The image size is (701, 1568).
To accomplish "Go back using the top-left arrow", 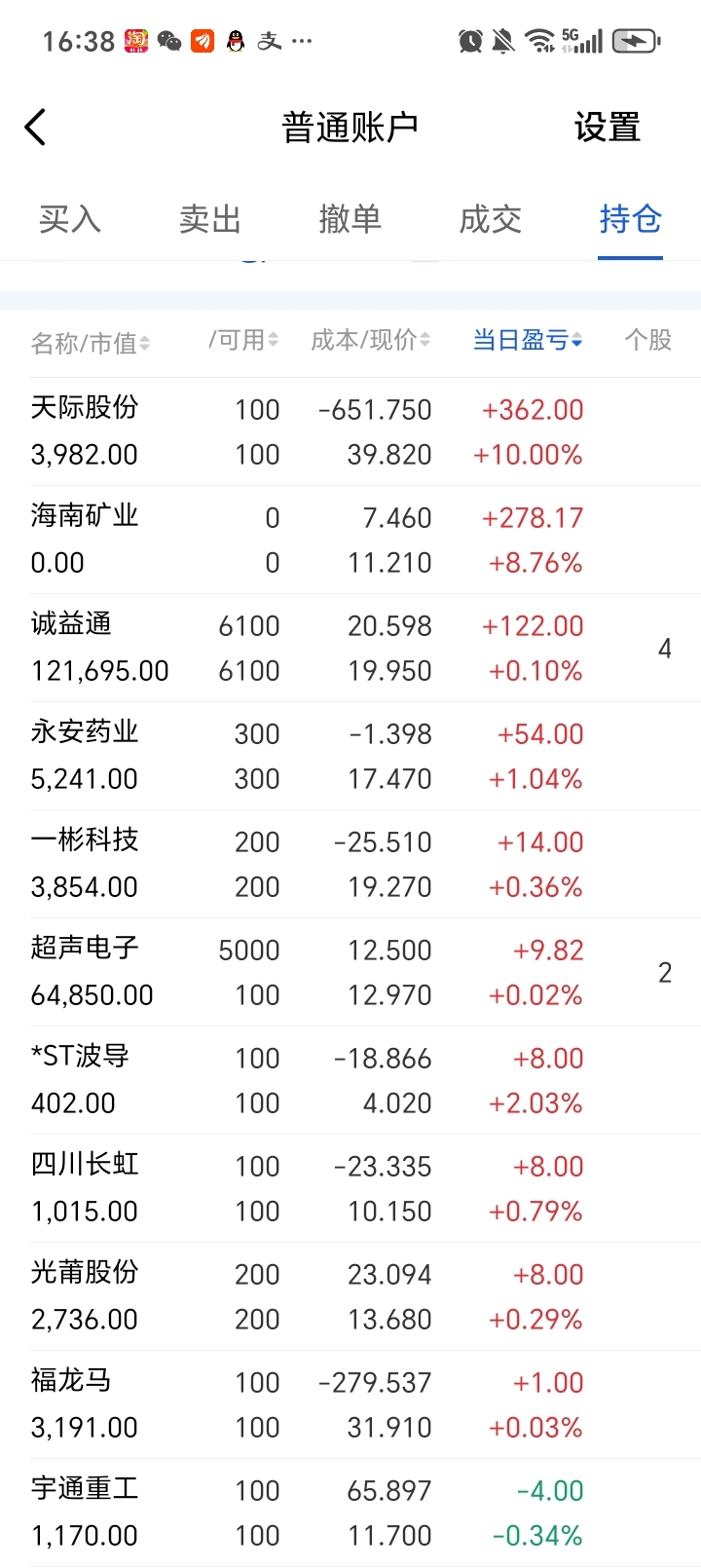I will (x=35, y=128).
